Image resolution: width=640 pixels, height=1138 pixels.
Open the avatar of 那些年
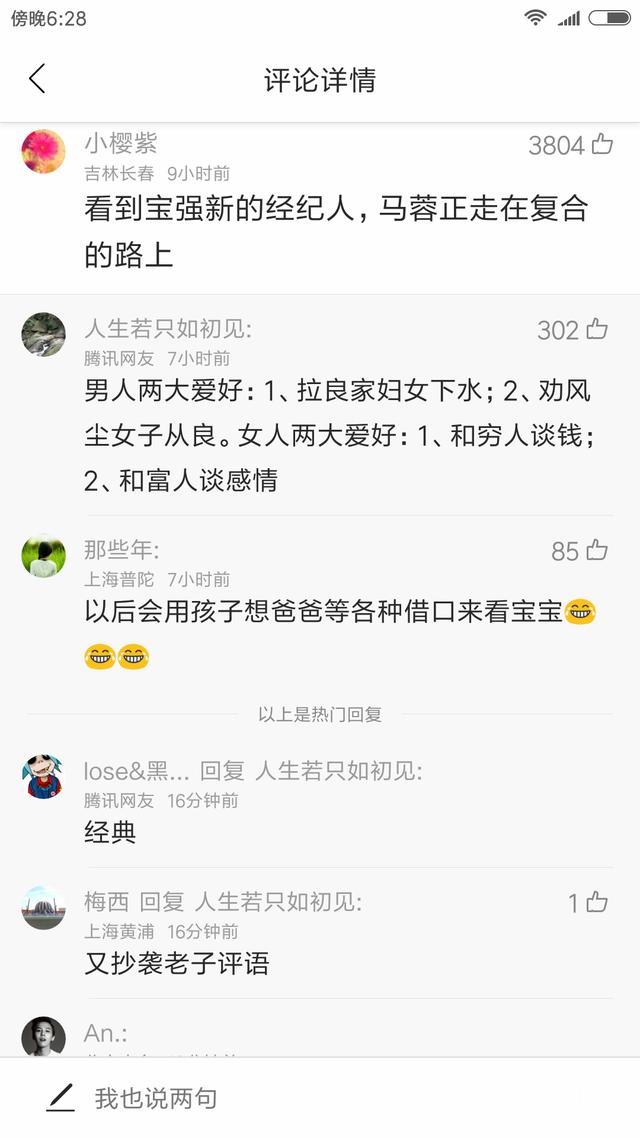[43, 556]
